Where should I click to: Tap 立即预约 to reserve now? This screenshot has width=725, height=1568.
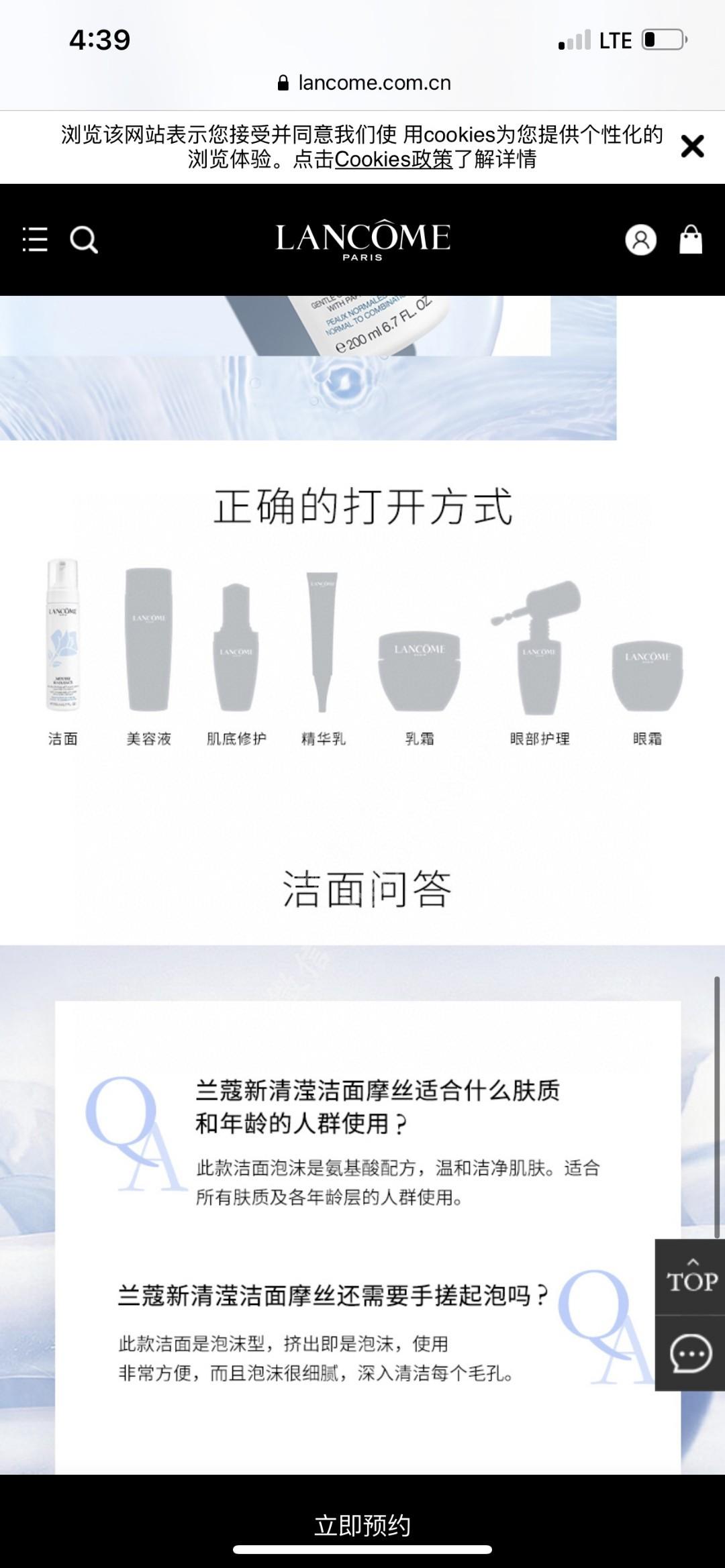pyautogui.click(x=362, y=1525)
